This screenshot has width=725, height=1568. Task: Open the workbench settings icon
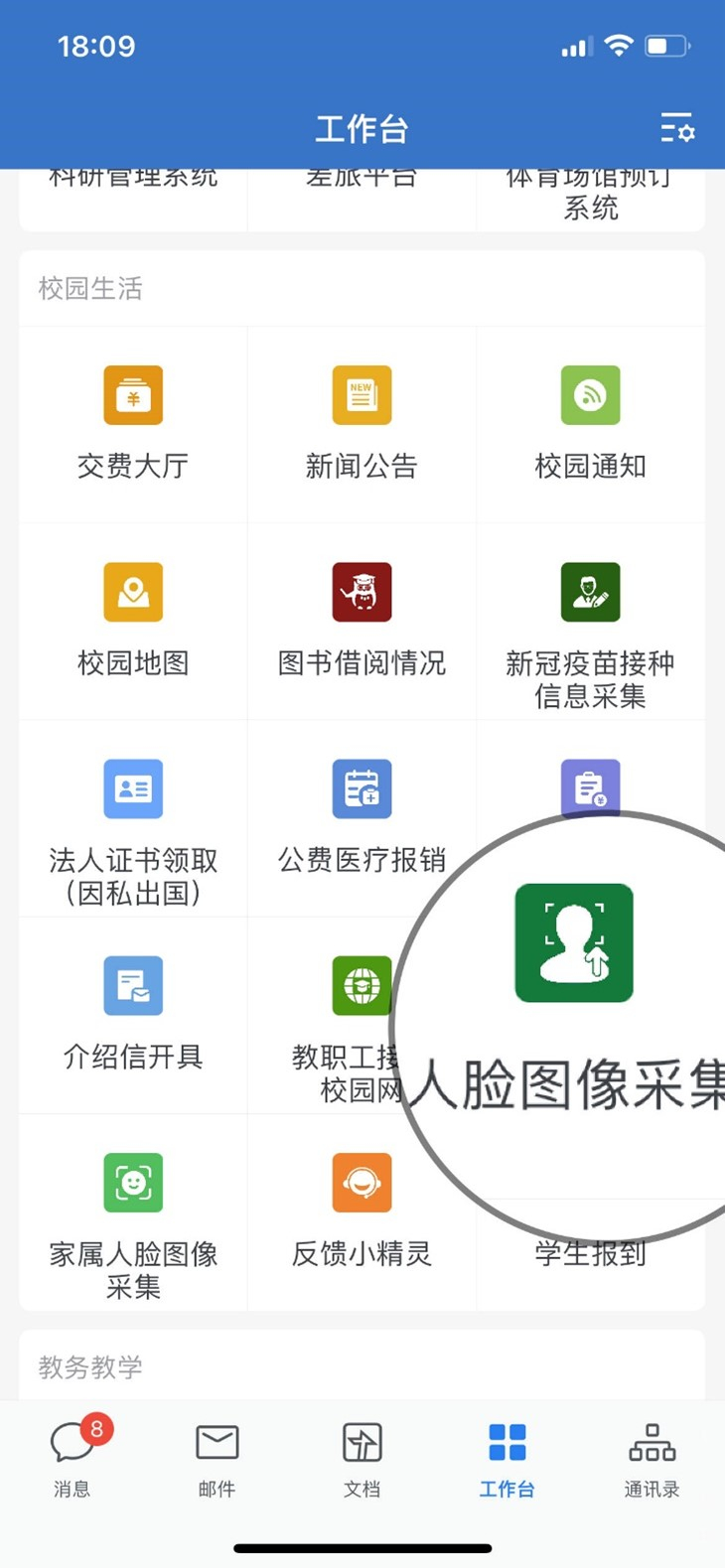coord(677,128)
